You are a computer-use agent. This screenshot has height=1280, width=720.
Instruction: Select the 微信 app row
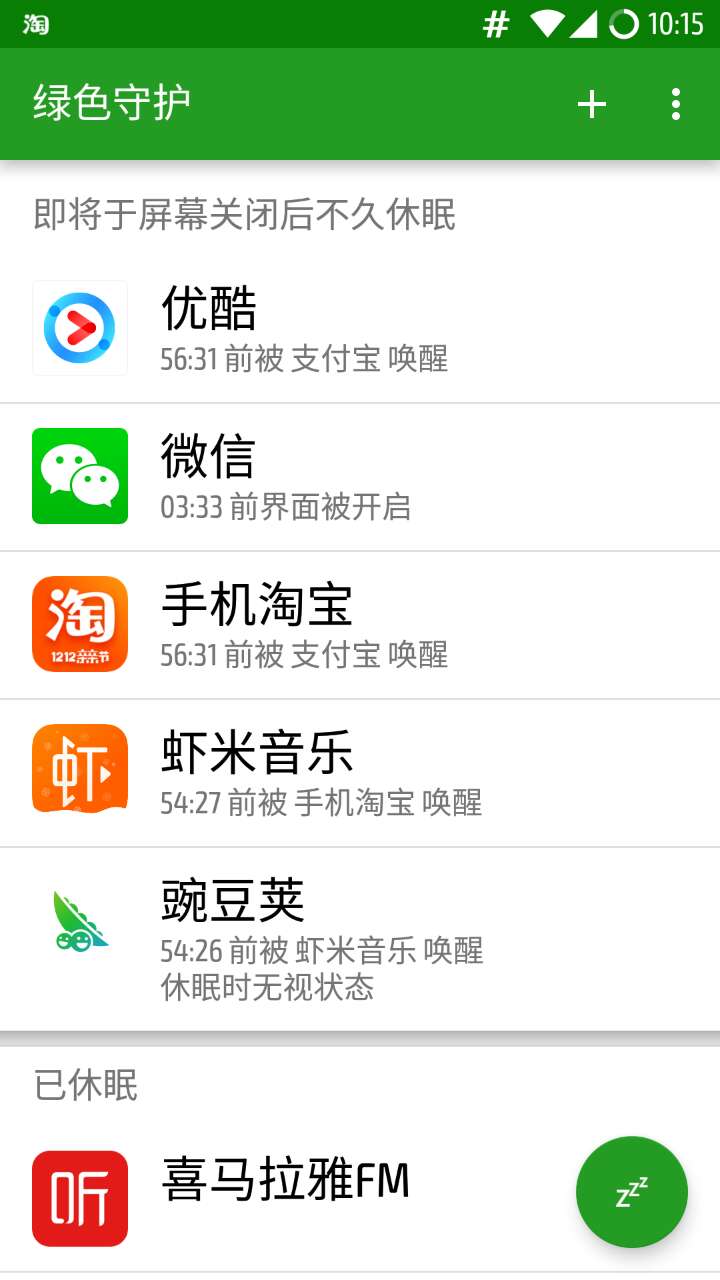coord(360,477)
